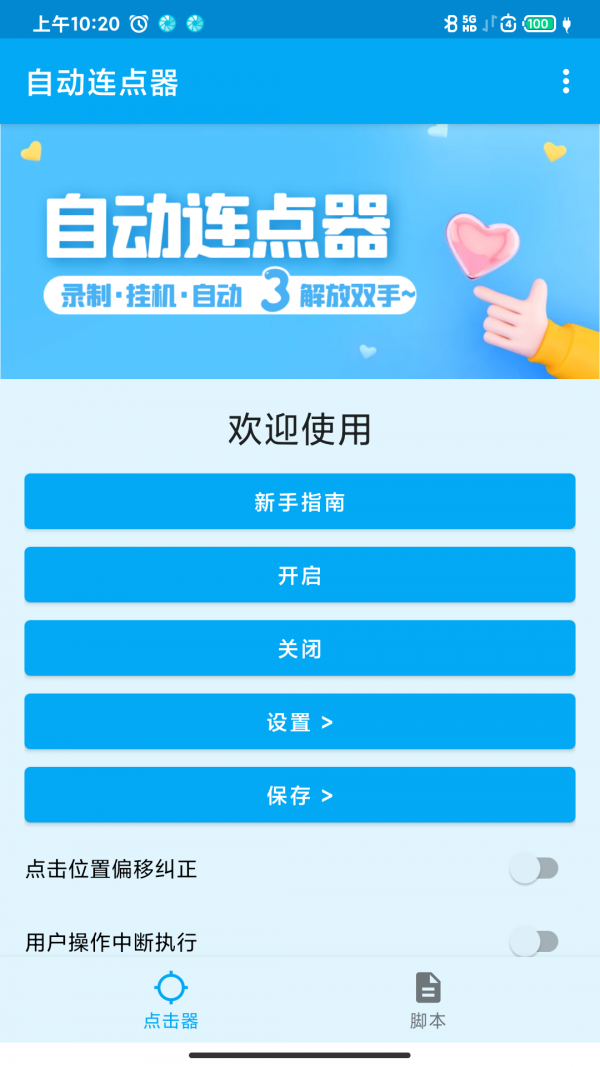Open the 保存 save options
This screenshot has width=600, height=1067.
300,795
